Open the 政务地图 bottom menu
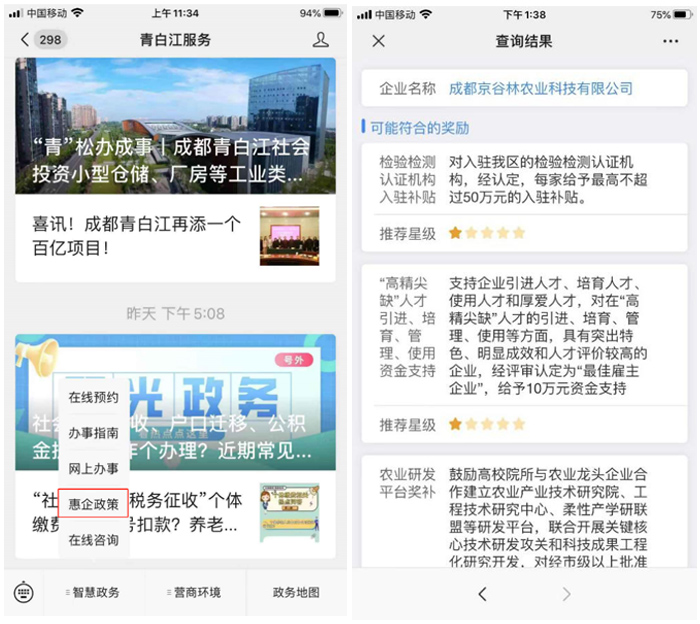Viewport: 700px width, 624px height. coord(296,593)
